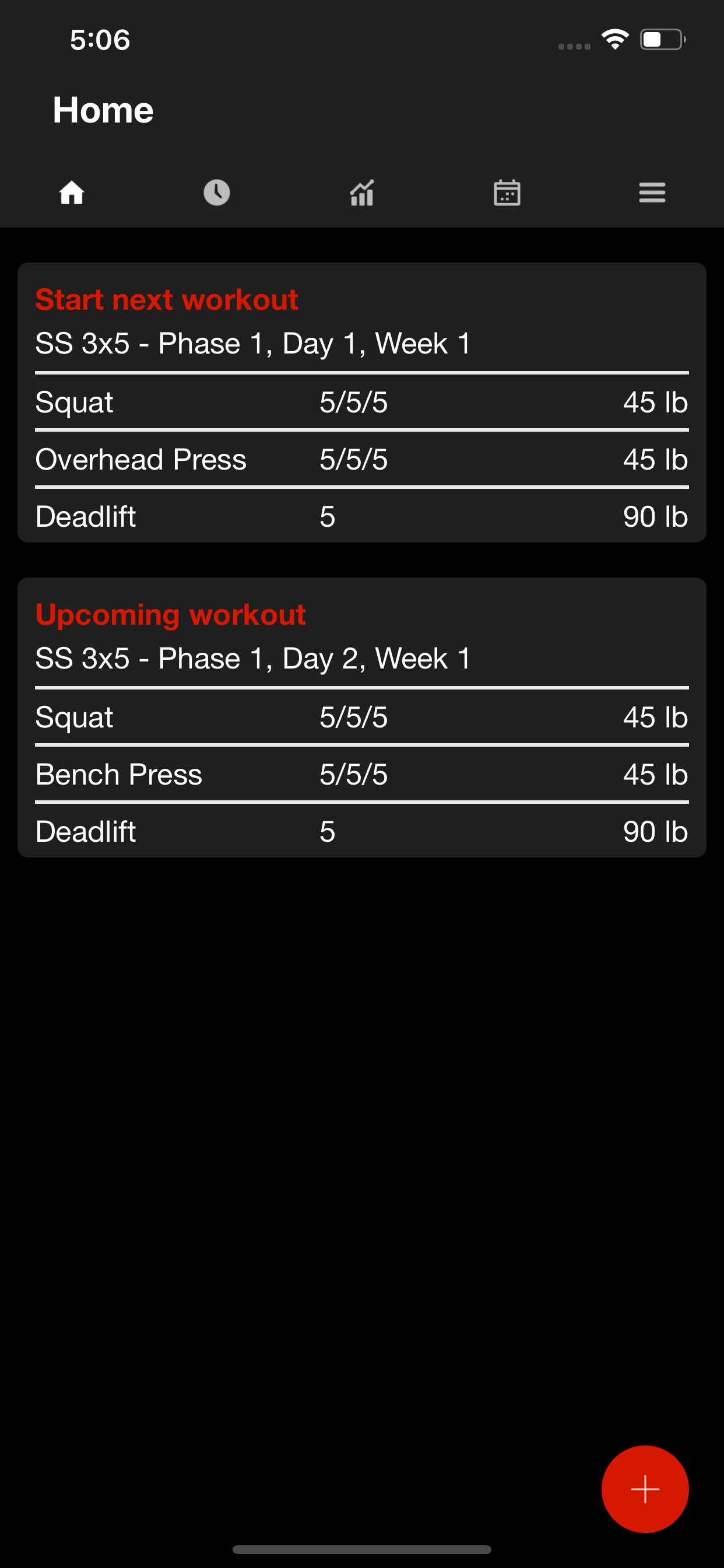Screen dimensions: 724x1568
Task: Tap the red plus button to add workout
Action: click(x=645, y=1489)
